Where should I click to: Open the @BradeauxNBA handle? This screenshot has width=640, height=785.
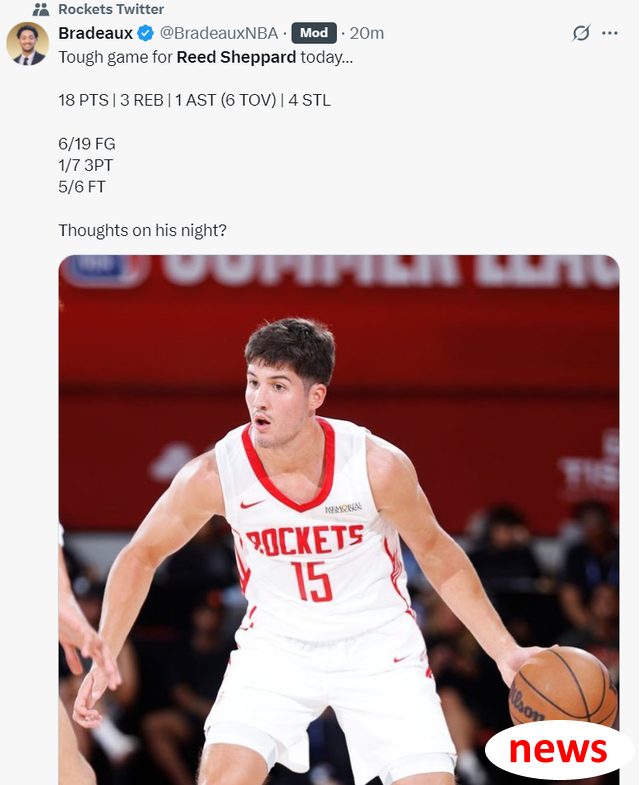(219, 33)
